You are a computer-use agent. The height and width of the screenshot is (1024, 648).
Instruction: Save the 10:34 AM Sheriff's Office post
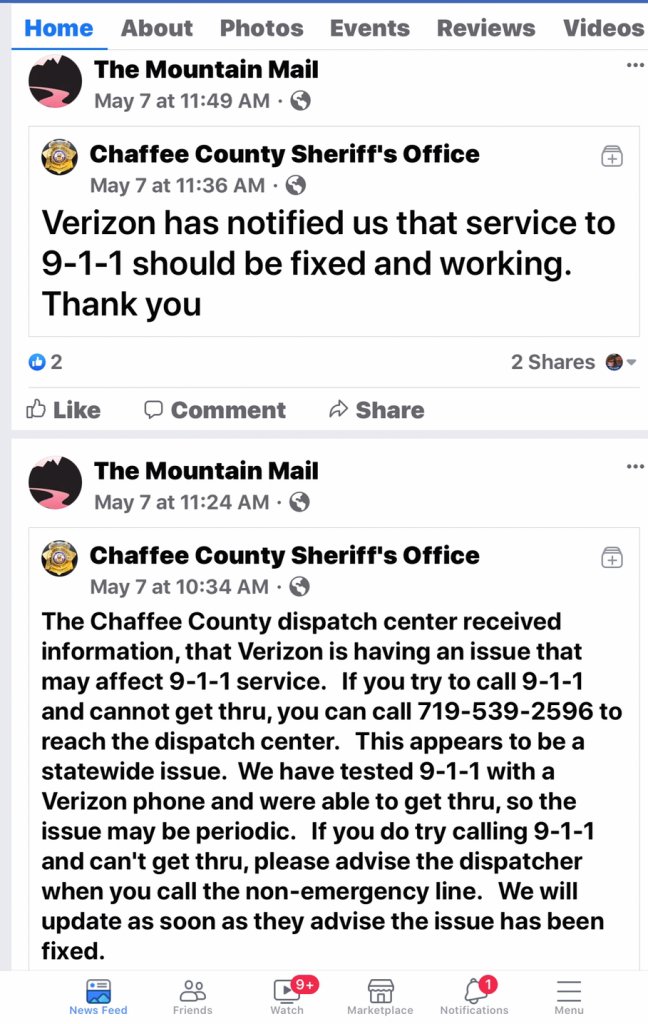tap(612, 558)
